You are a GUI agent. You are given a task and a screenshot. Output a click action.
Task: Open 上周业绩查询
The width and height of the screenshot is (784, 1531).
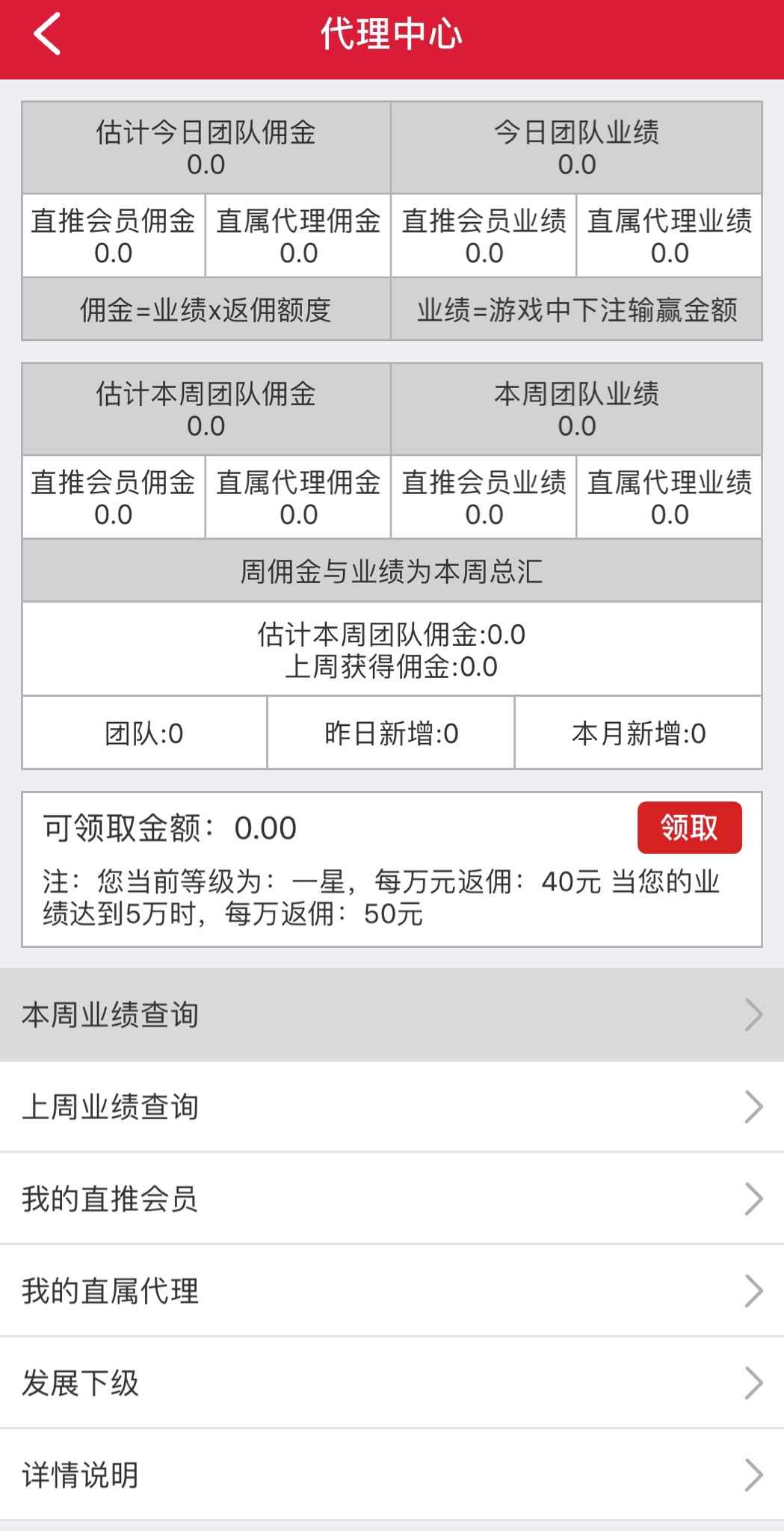[x=392, y=1106]
